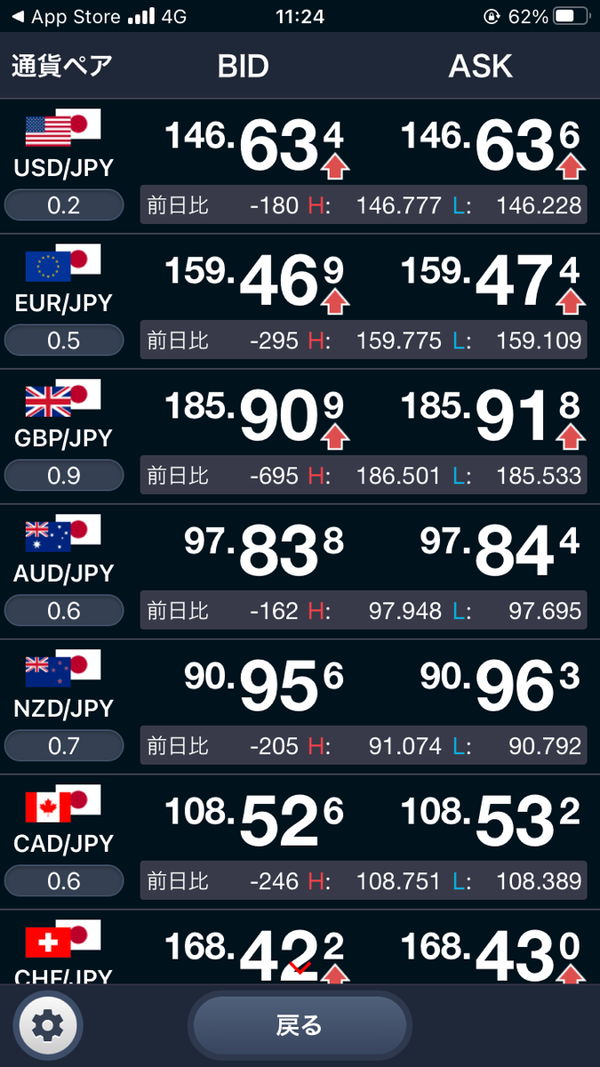Choose the CAD/JPY BID price 108.526
The width and height of the screenshot is (600, 1067).
(255, 821)
